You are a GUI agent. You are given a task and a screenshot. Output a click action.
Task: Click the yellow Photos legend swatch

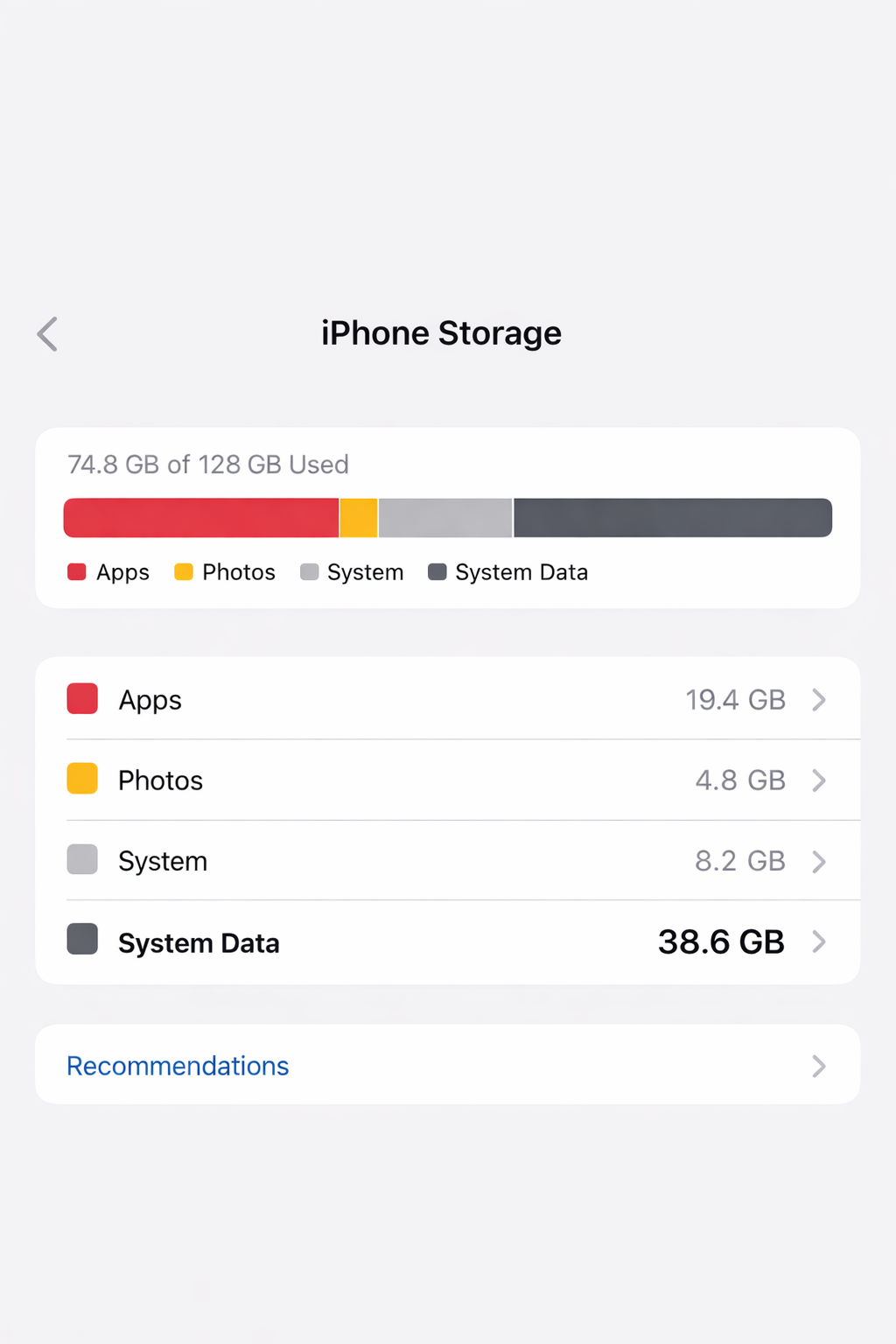point(184,571)
